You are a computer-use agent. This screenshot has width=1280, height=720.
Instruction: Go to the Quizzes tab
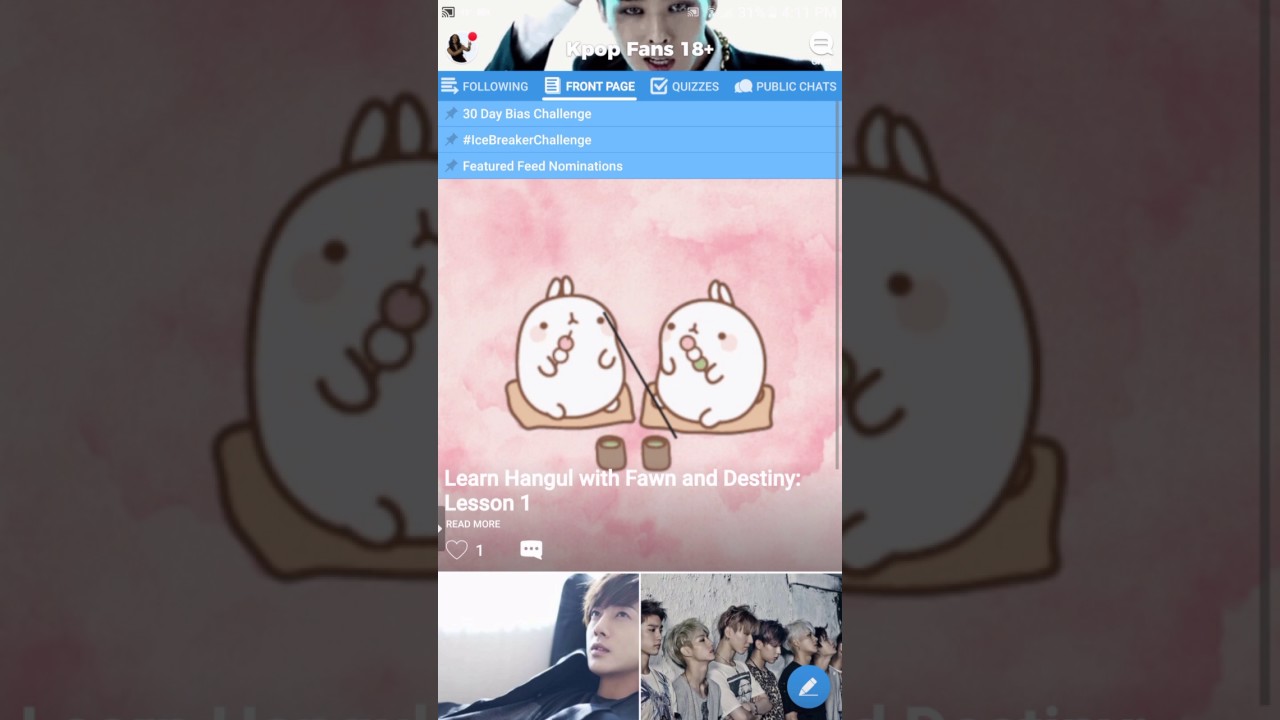[x=685, y=87]
